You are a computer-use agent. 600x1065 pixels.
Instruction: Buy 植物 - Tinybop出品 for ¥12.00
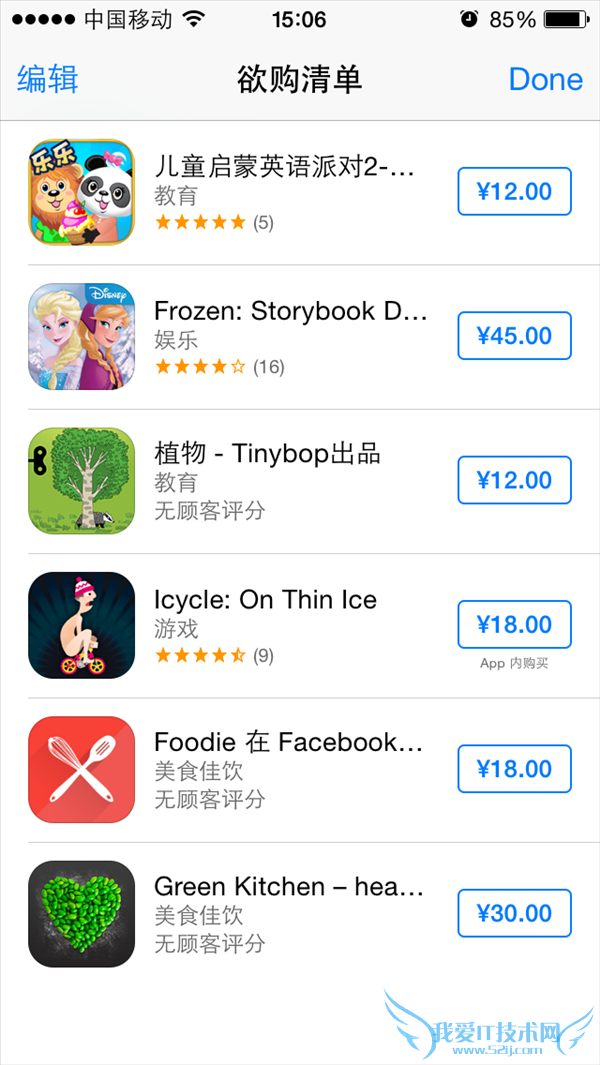click(x=514, y=480)
